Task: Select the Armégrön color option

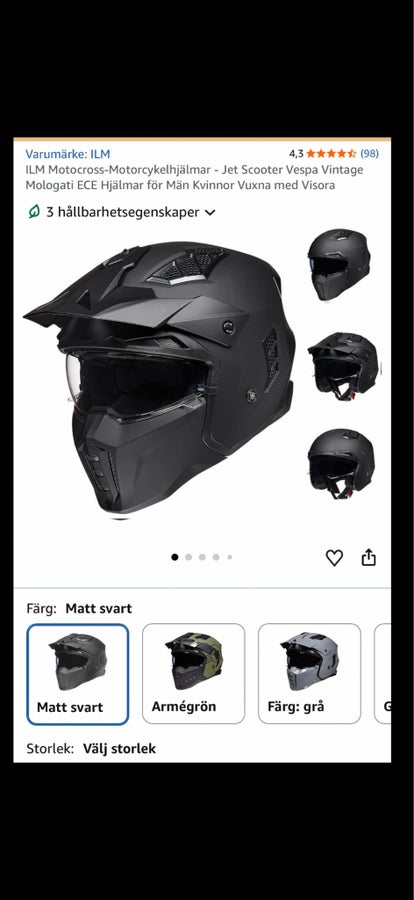Action: click(194, 674)
